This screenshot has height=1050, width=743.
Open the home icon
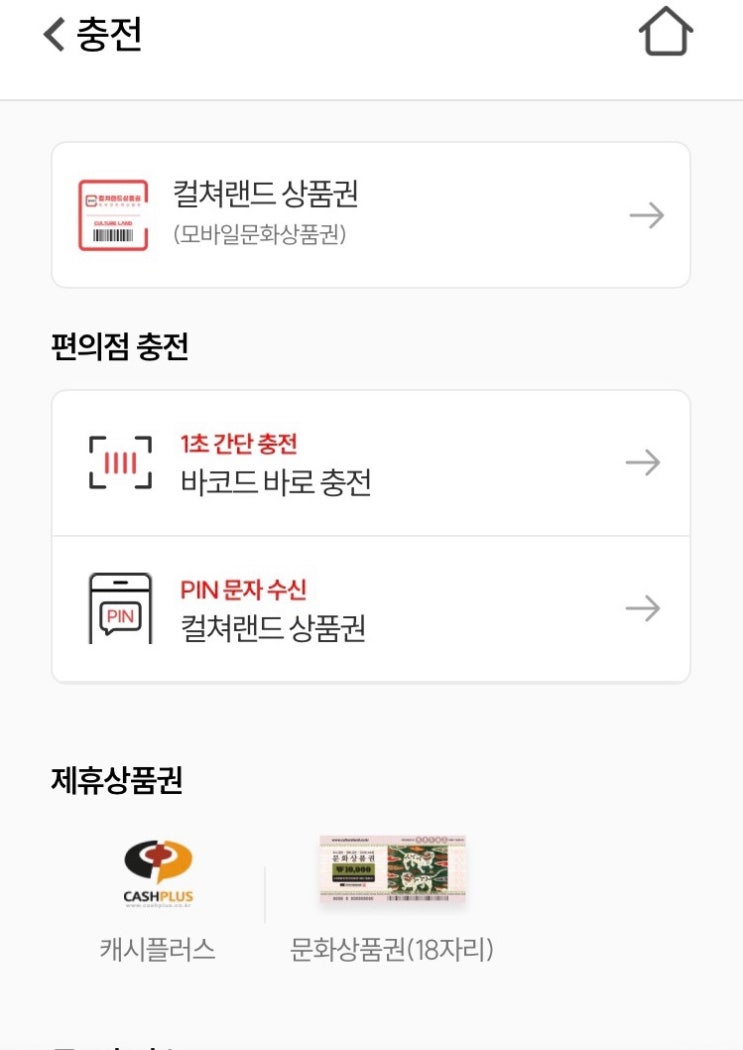coord(665,31)
